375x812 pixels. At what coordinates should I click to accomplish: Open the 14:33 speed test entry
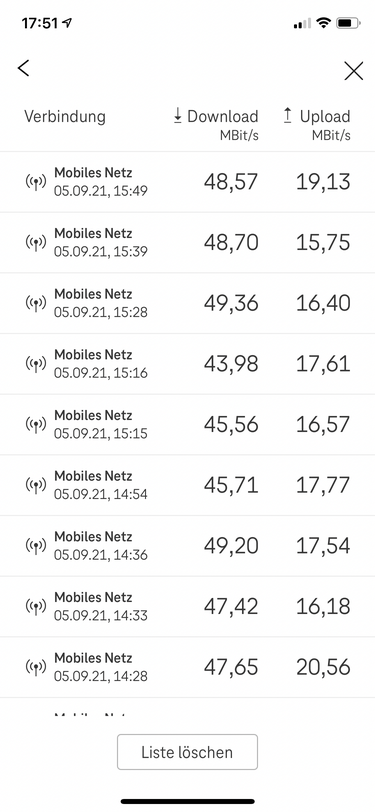tap(188, 606)
